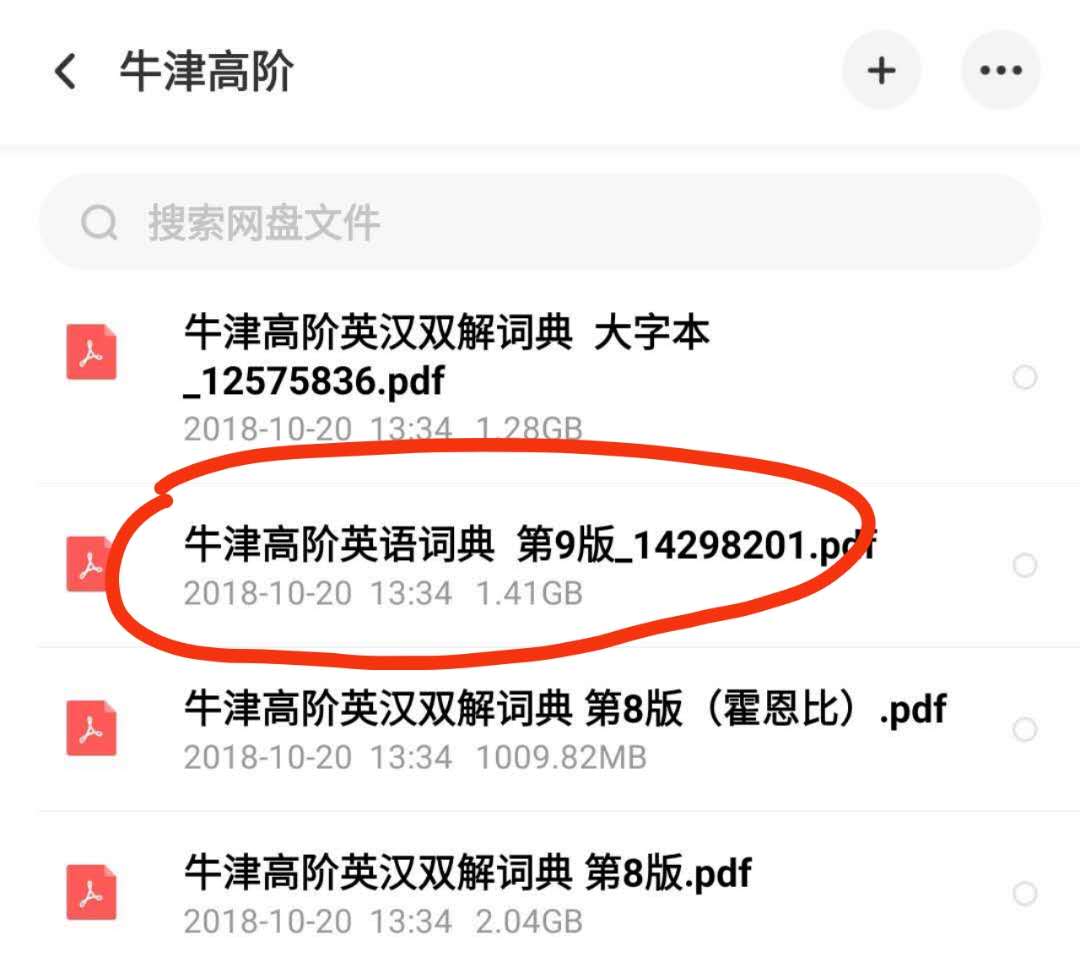The width and height of the screenshot is (1080, 974).
Task: Open the 2.04GB 牛津高阶英汉双解词典 第8版.pdf
Action: [467, 874]
